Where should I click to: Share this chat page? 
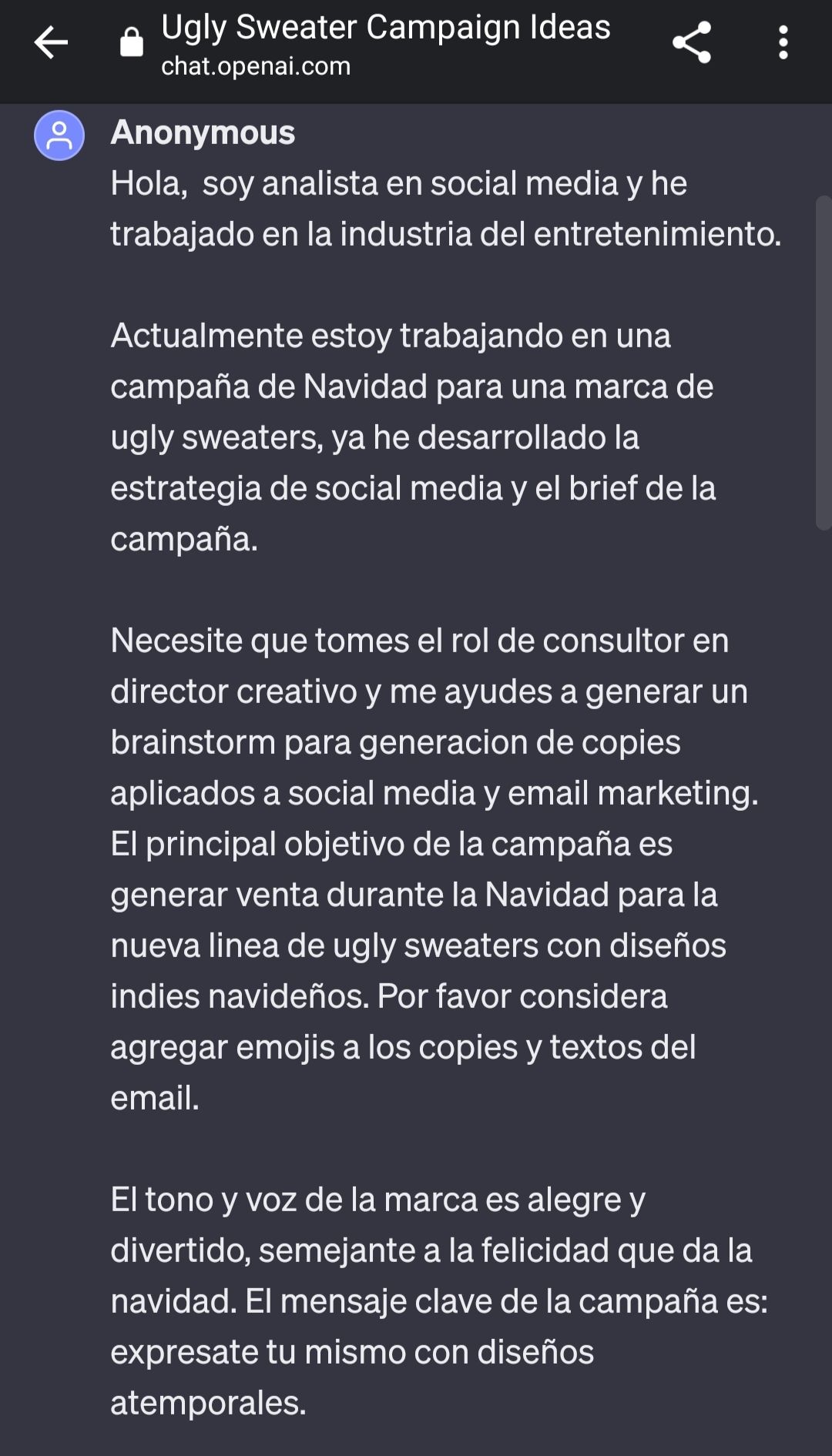[x=691, y=42]
